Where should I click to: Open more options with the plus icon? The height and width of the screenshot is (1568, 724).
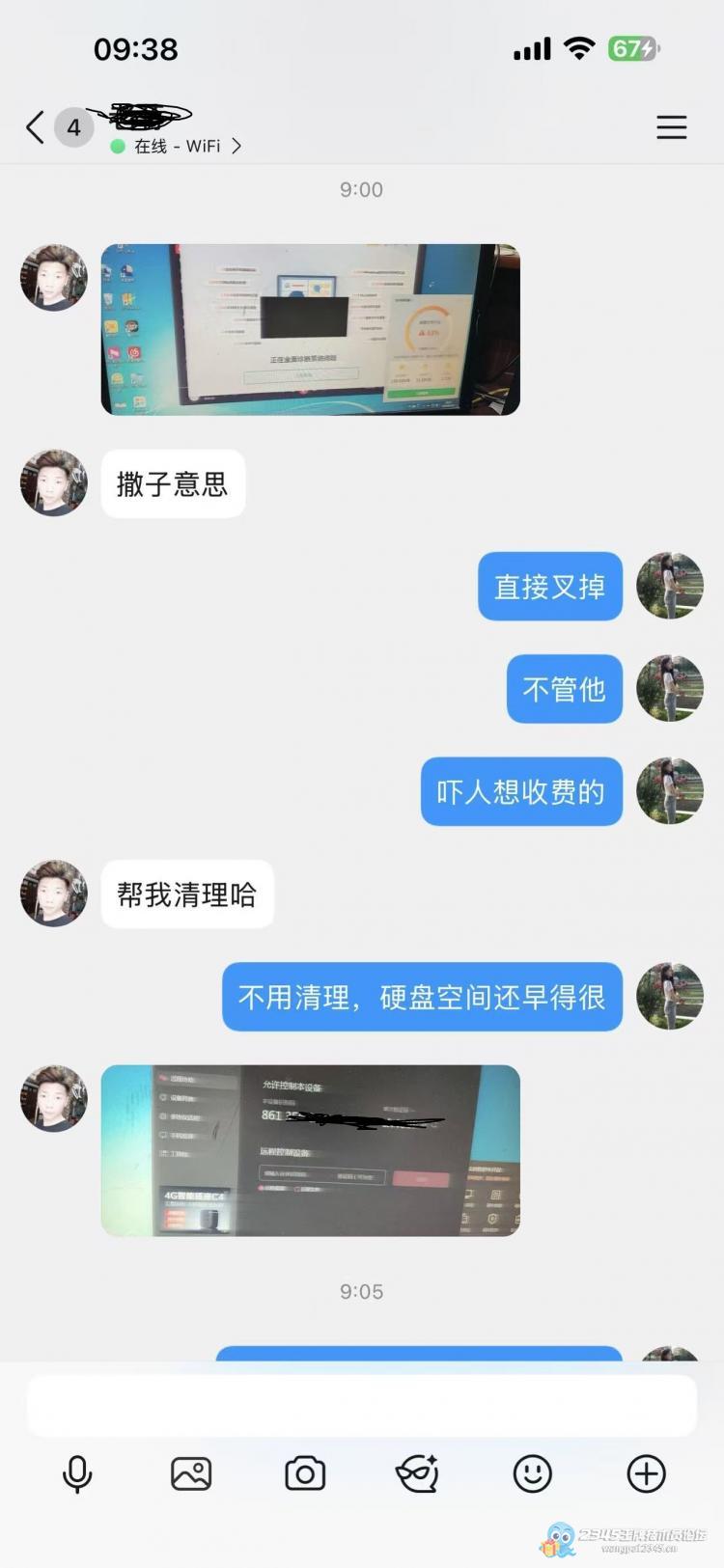point(646,1473)
